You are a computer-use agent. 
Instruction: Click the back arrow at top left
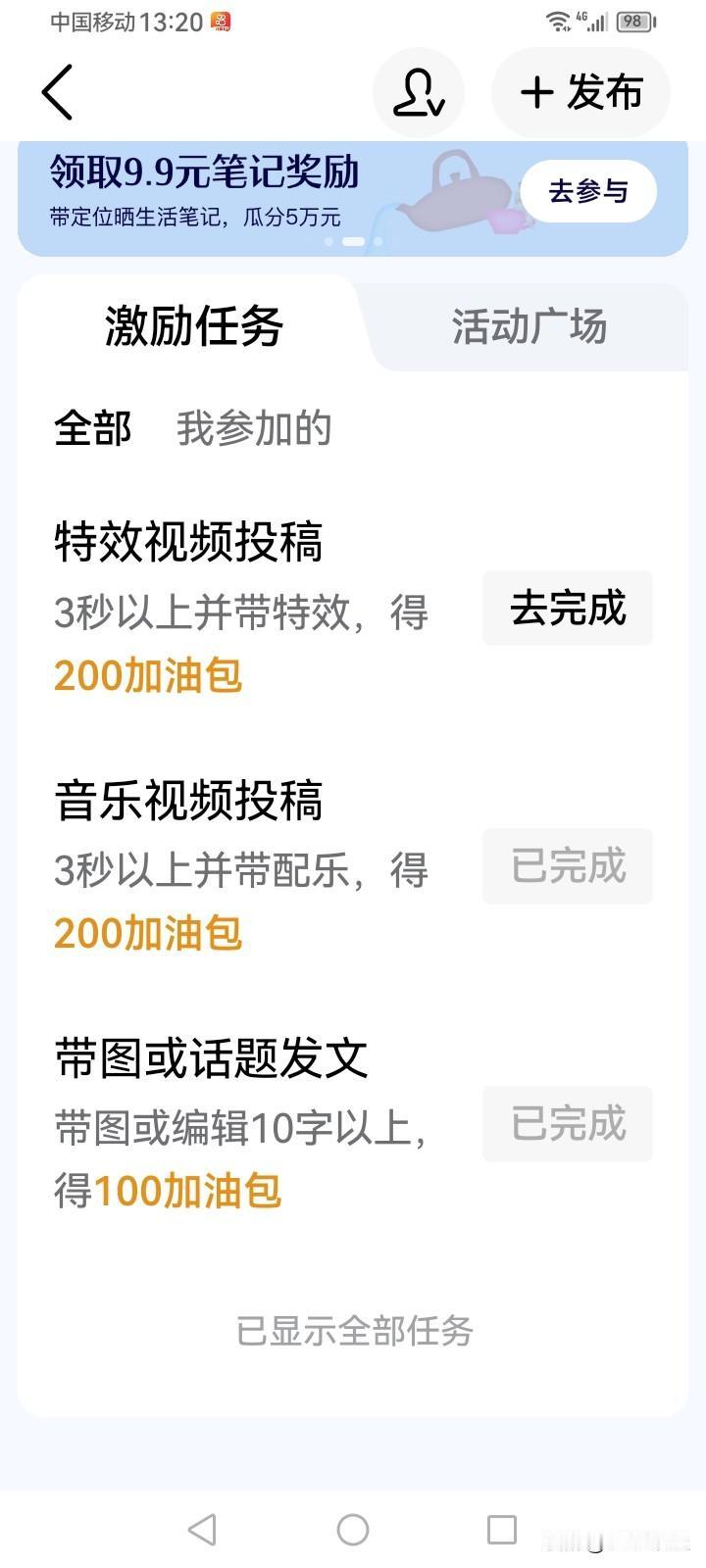56,93
